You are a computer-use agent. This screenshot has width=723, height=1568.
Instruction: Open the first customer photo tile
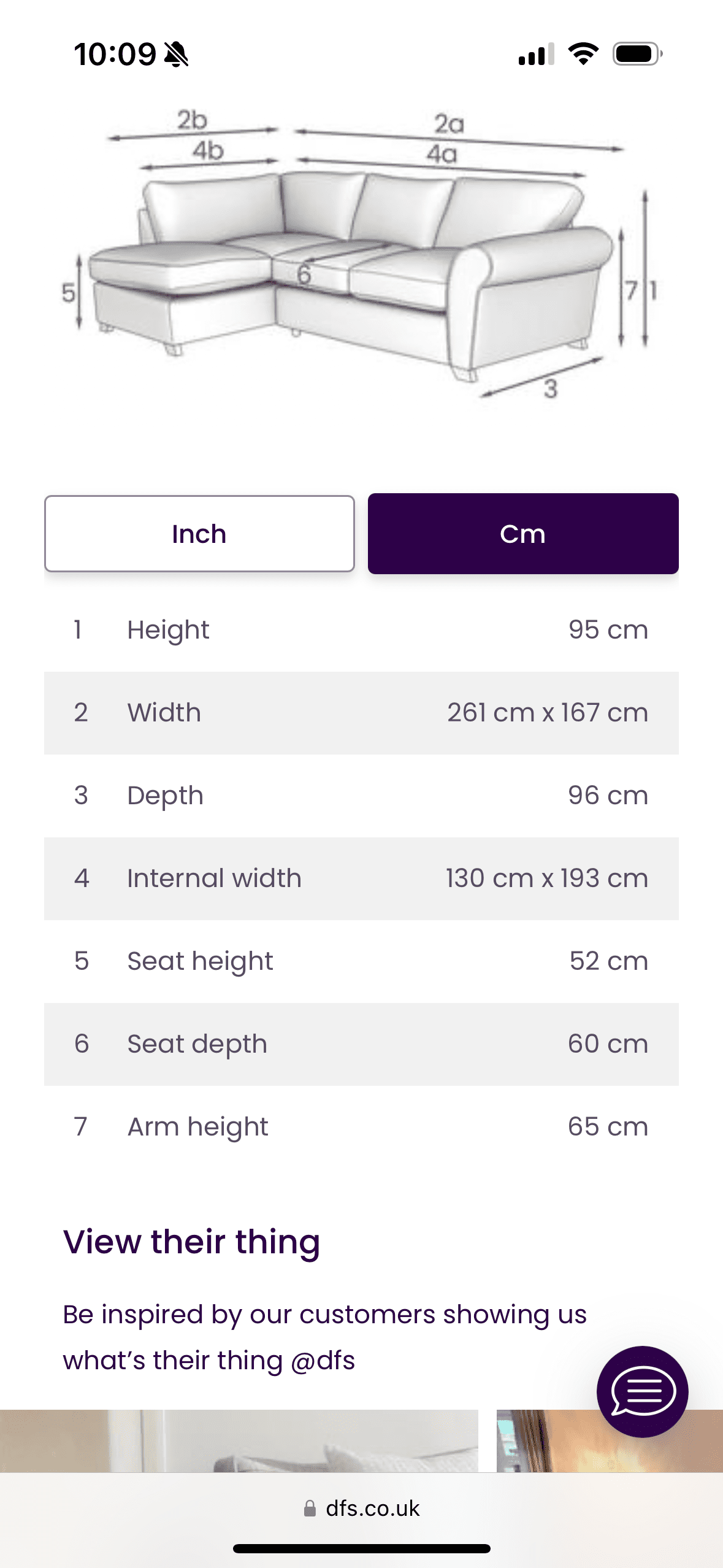(239, 1440)
